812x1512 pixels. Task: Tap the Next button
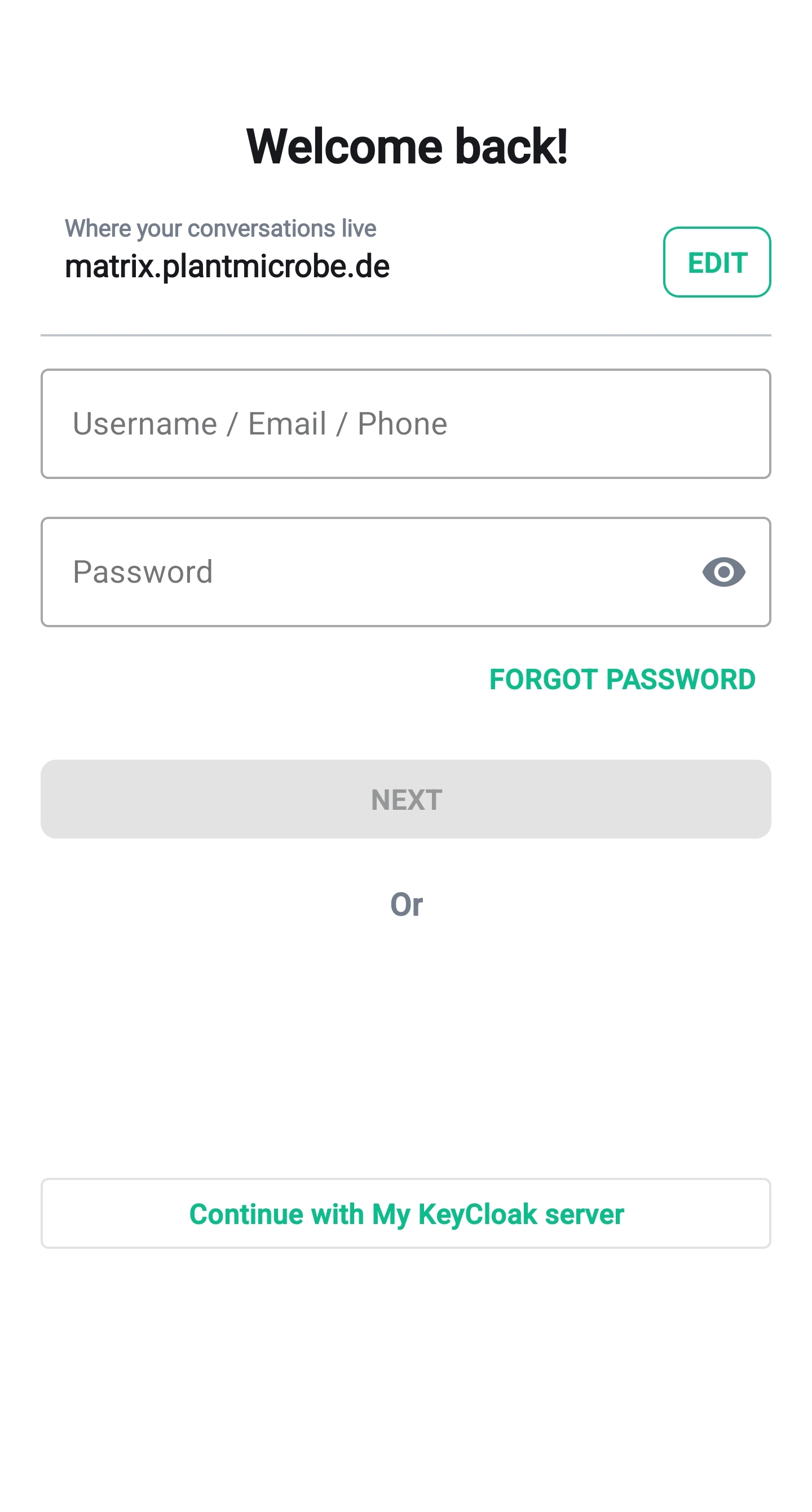405,799
